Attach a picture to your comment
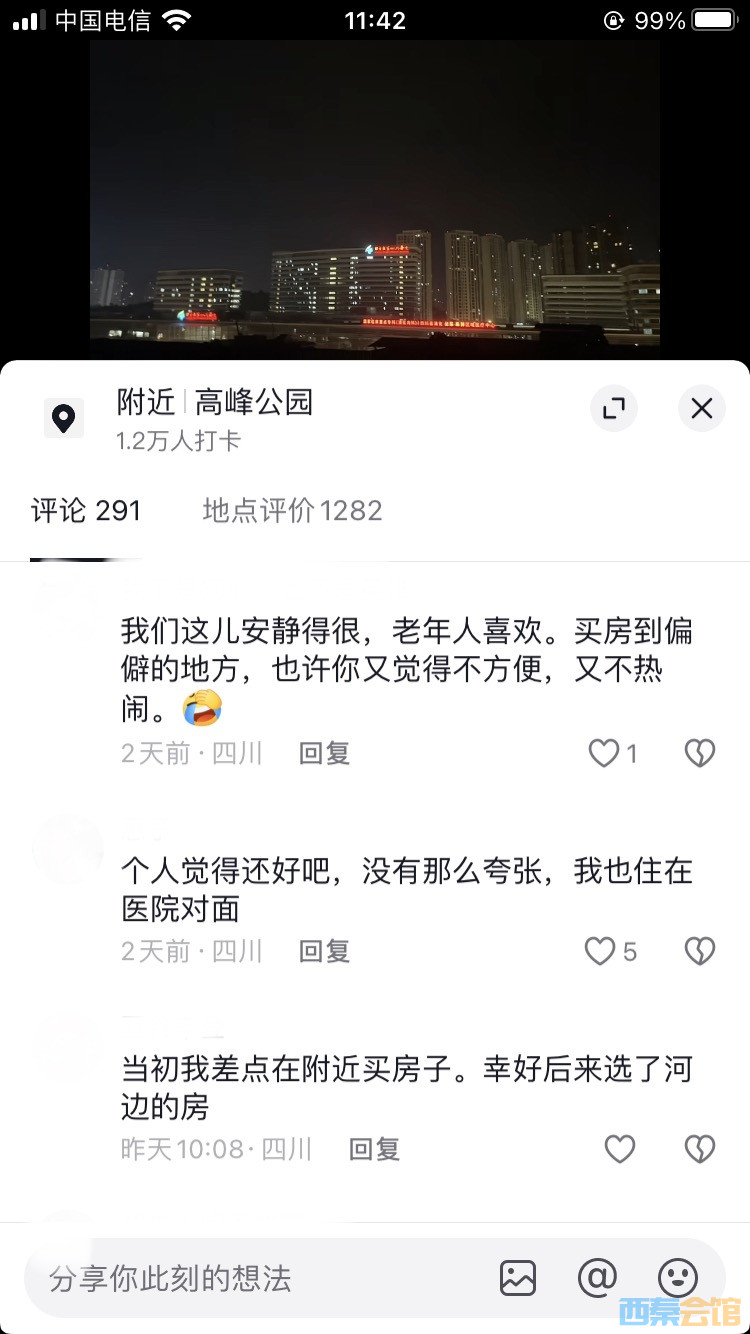Screen dimensions: 750x1334 (518, 1278)
